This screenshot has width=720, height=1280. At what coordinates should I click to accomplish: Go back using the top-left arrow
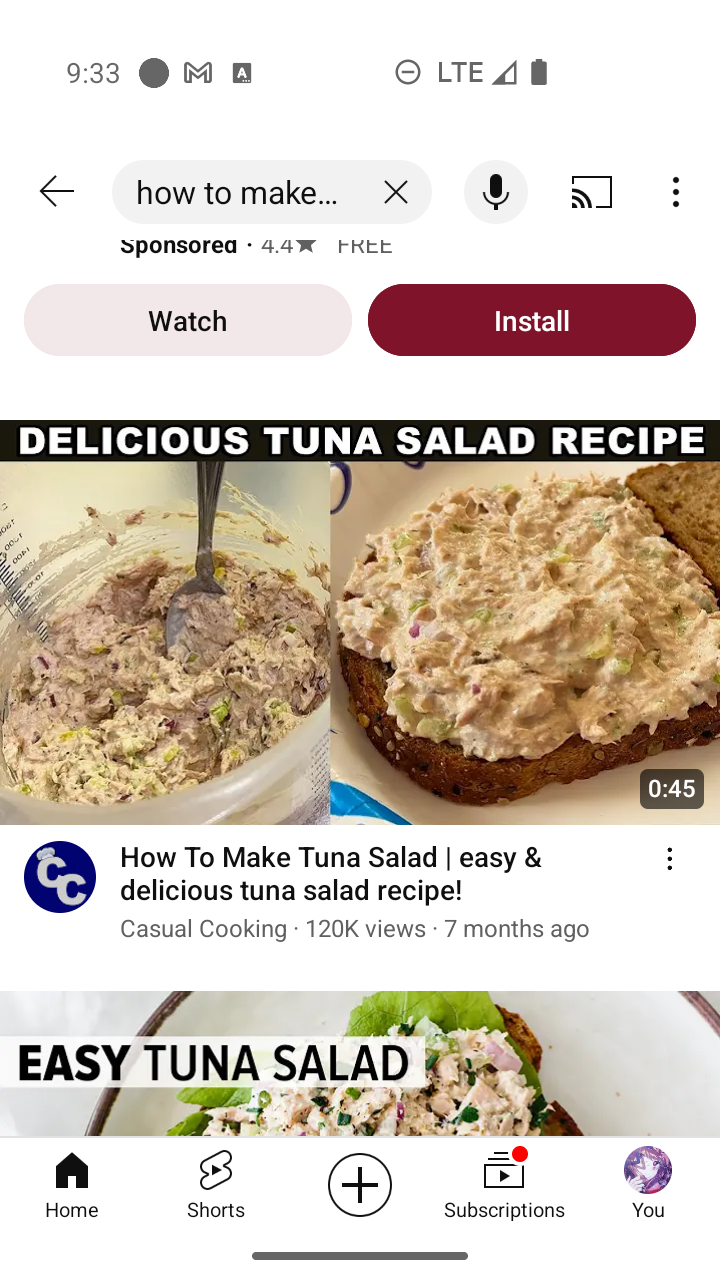[x=57, y=191]
